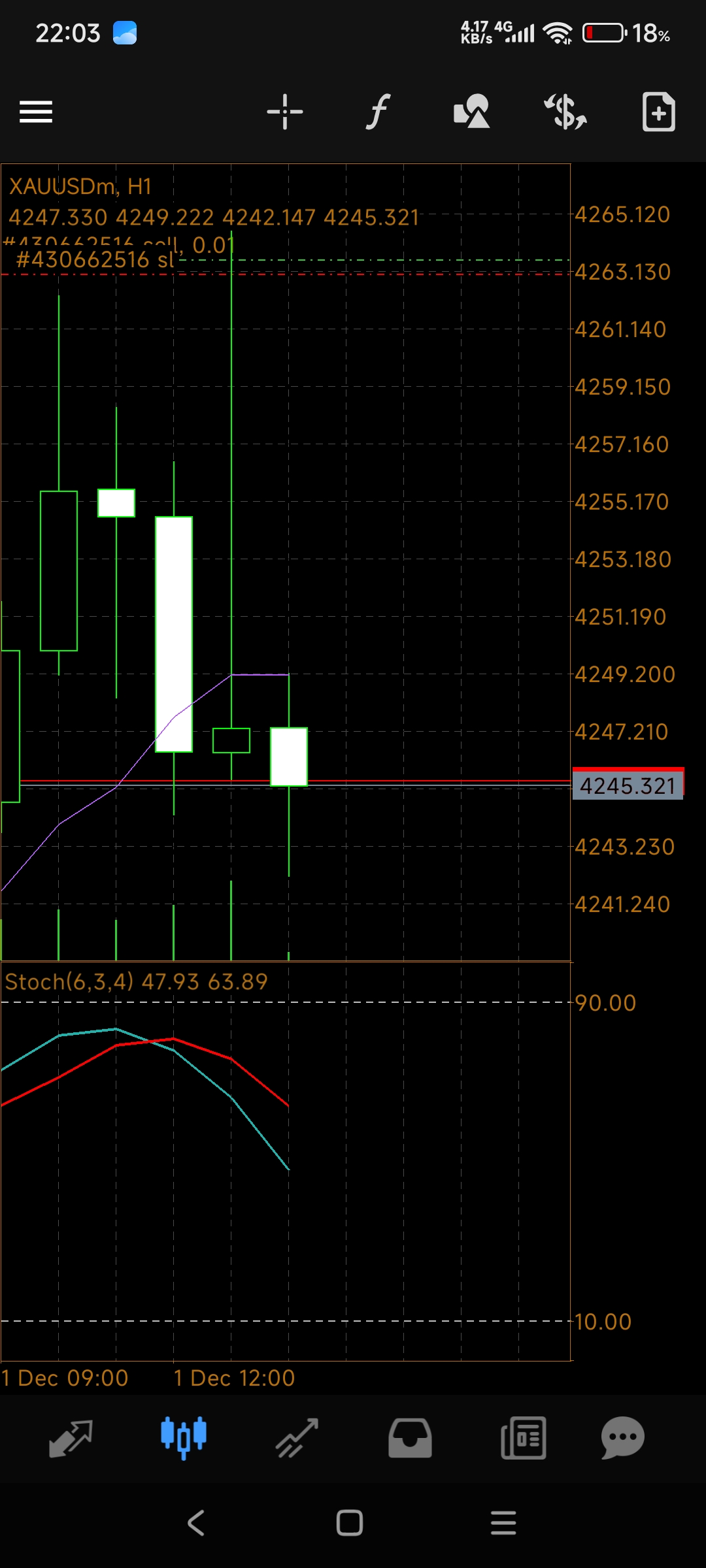The image size is (706, 1568).
Task: Open the indicators function list
Action: coord(378,112)
